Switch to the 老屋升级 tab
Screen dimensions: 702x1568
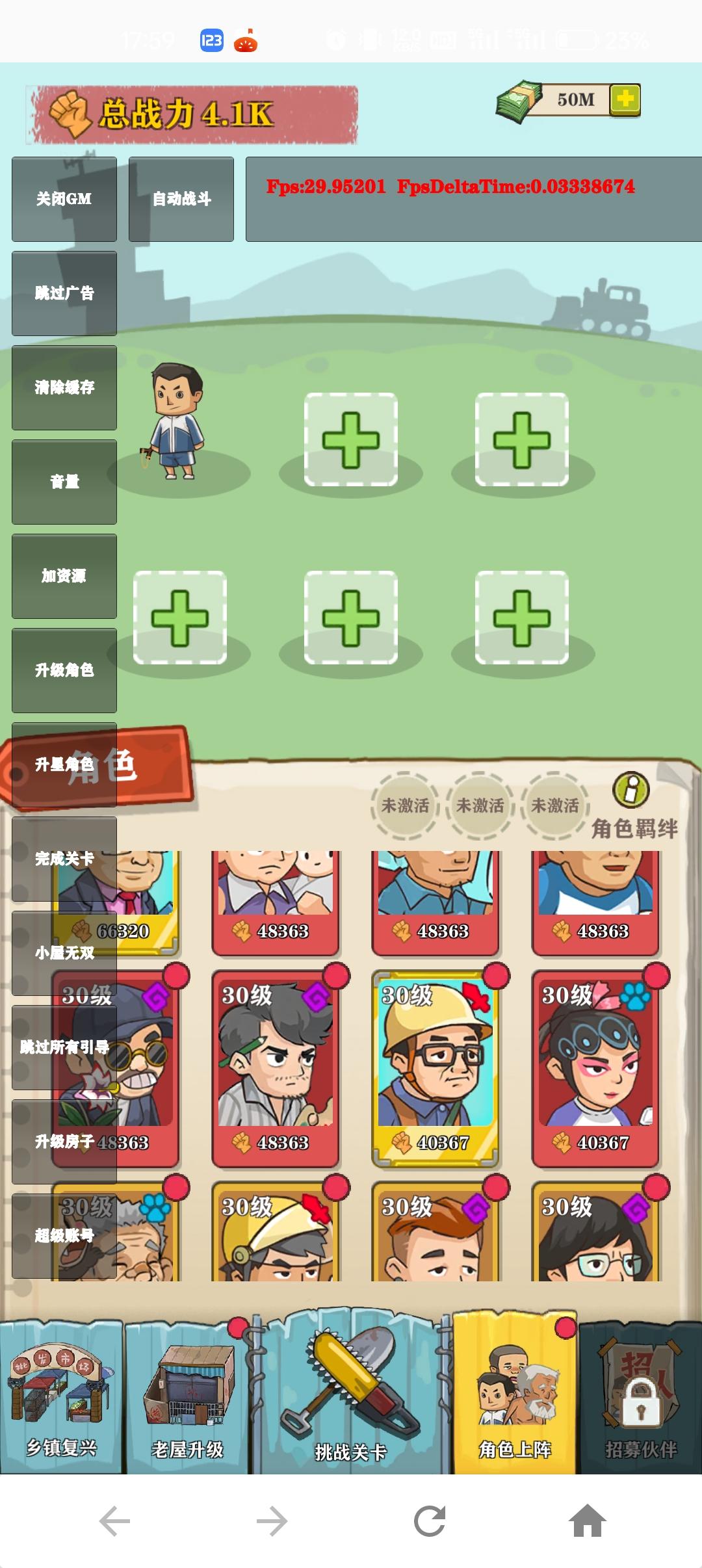[x=187, y=1398]
